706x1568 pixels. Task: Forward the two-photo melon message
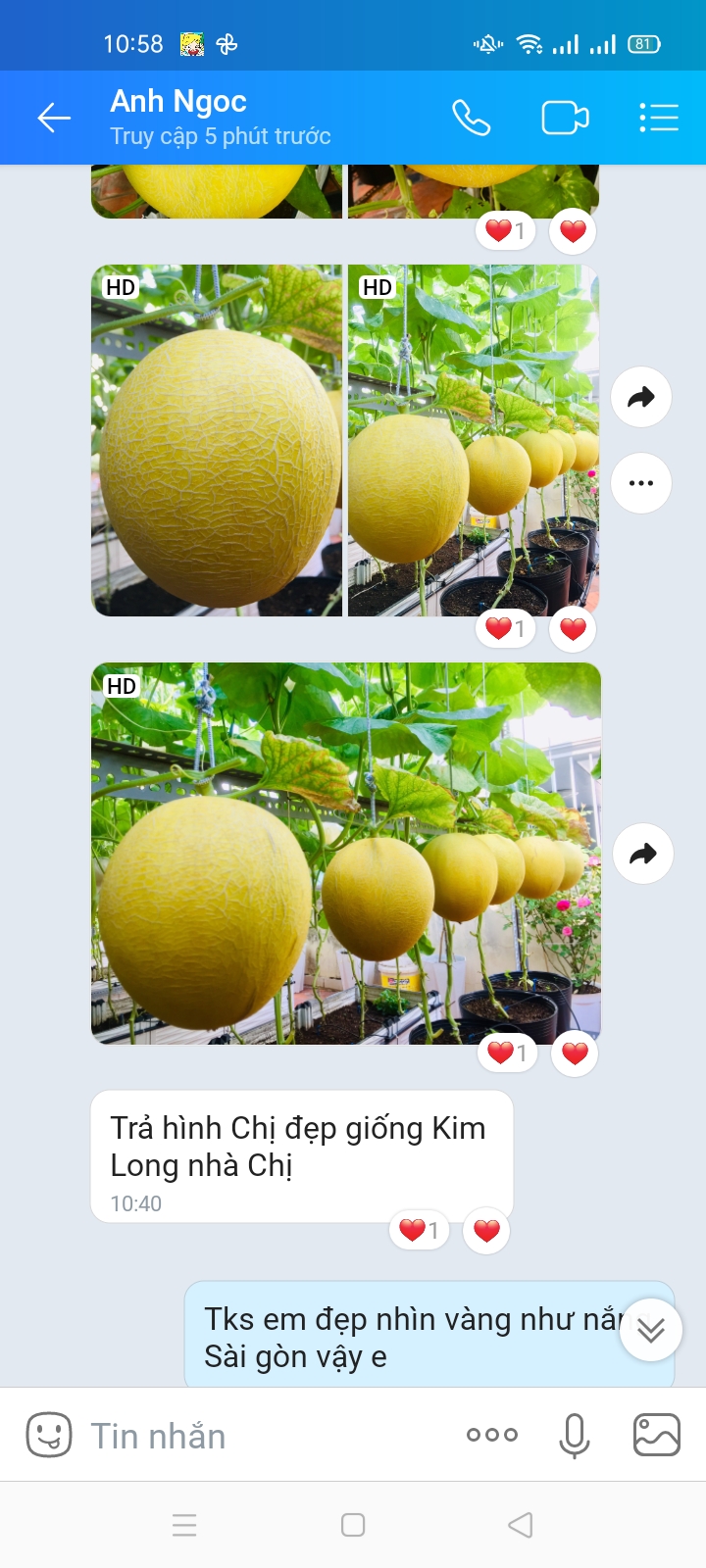tap(641, 397)
